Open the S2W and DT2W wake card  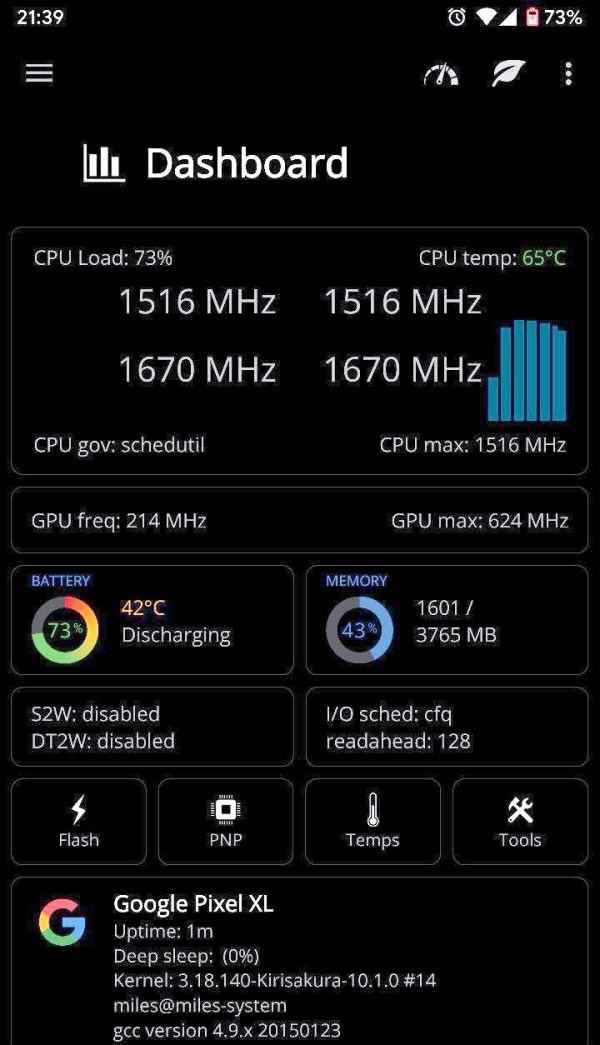[153, 727]
